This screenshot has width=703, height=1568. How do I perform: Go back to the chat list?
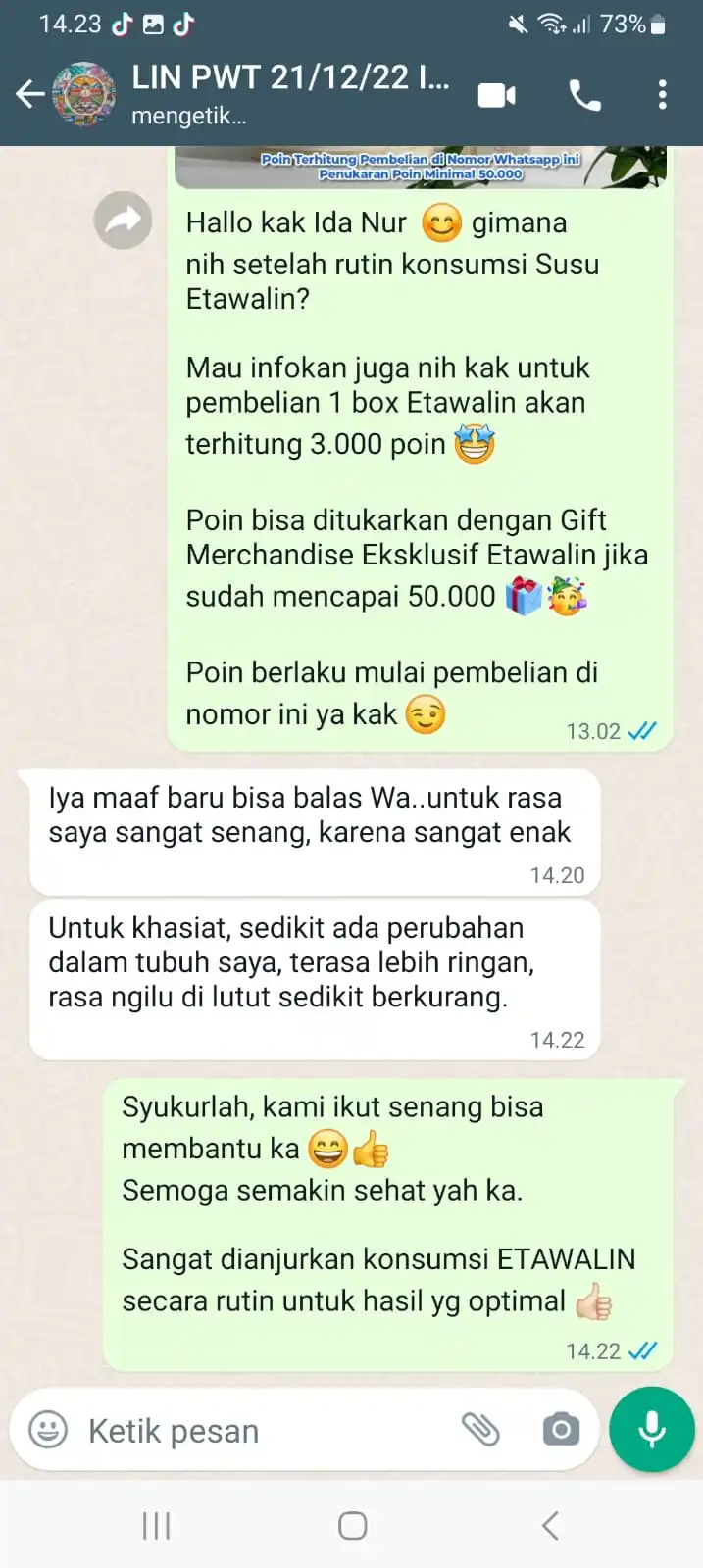click(29, 95)
